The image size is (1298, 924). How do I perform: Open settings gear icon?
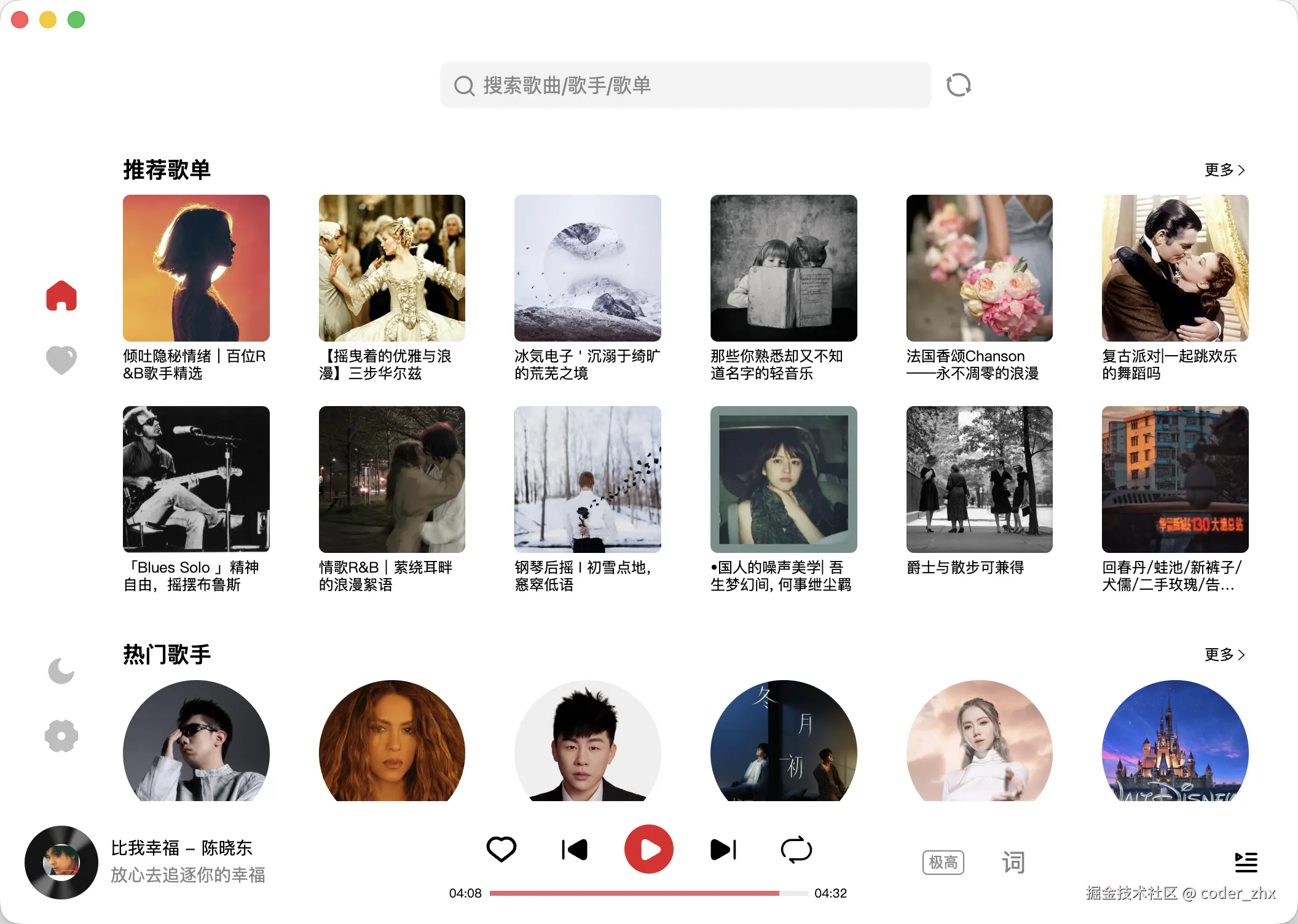tap(61, 735)
